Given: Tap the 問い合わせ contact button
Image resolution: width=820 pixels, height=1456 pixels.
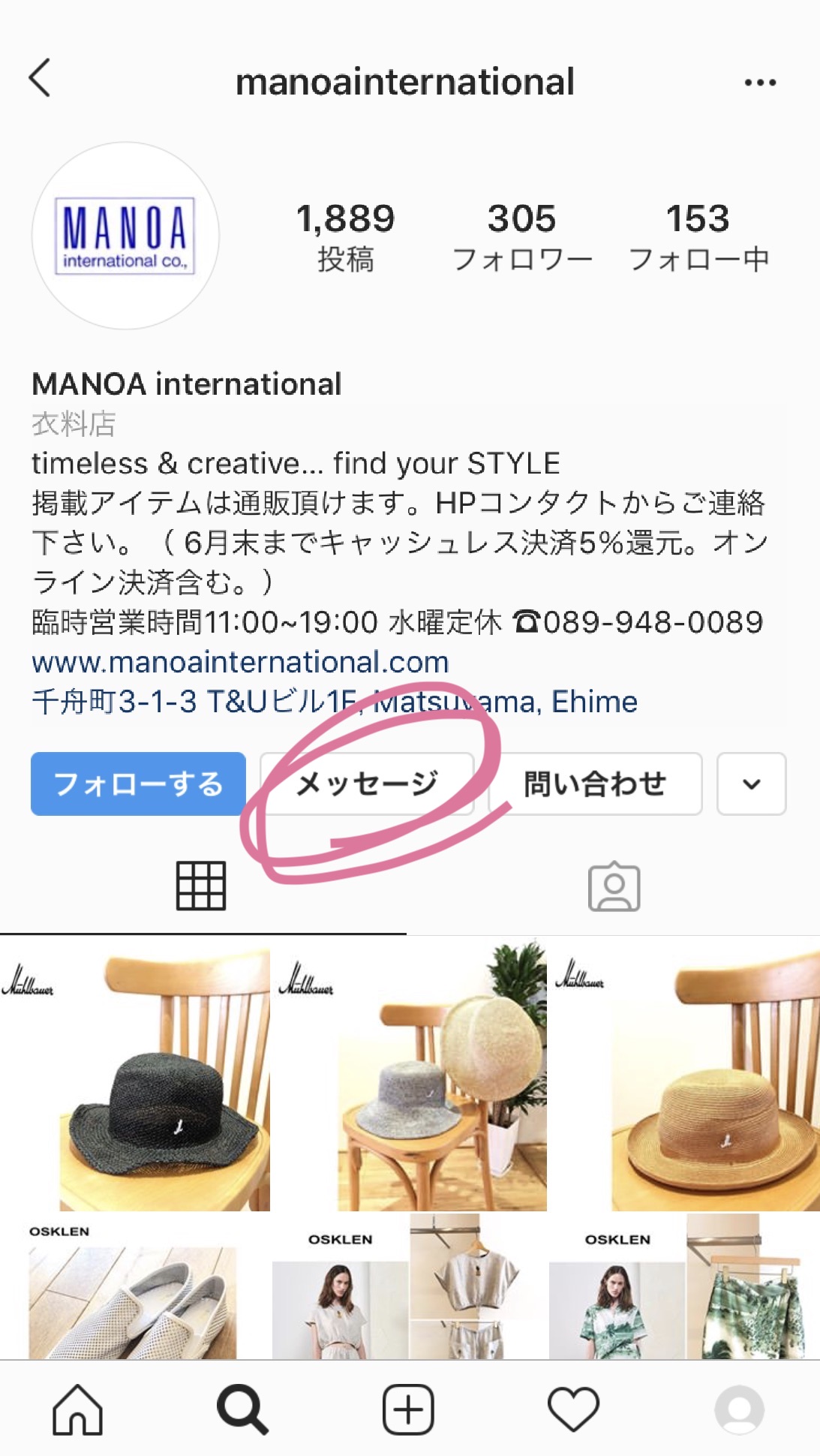Looking at the screenshot, I should coord(595,784).
